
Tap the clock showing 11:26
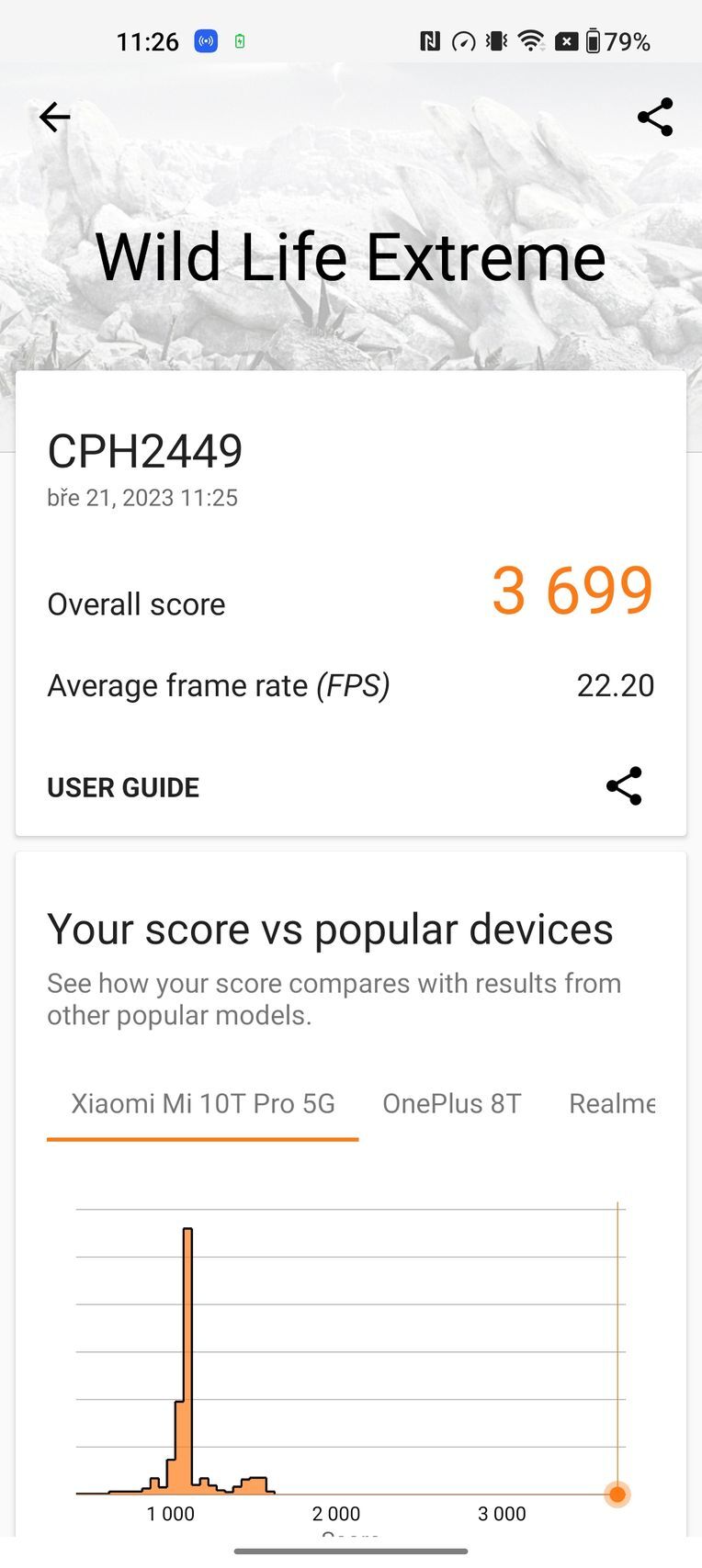(x=147, y=40)
